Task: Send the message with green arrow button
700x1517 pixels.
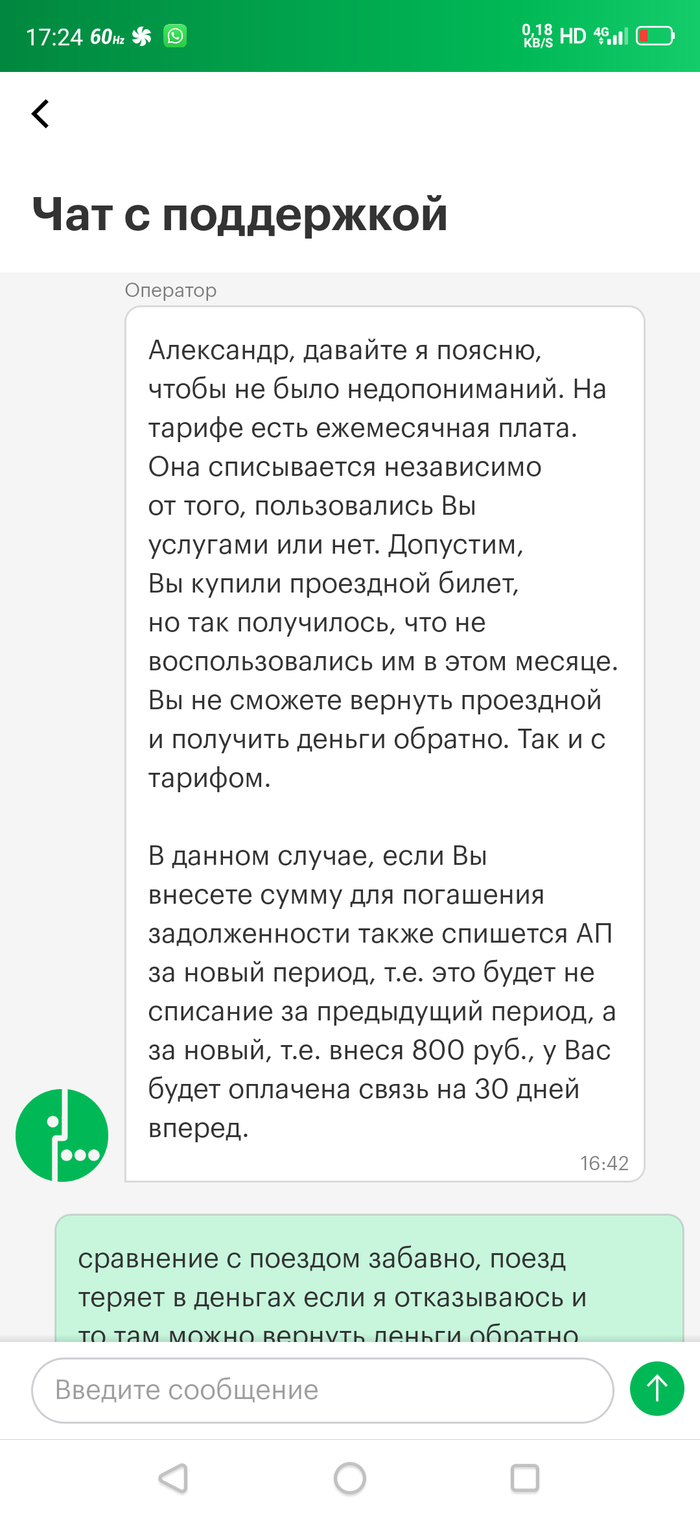Action: tap(657, 1388)
